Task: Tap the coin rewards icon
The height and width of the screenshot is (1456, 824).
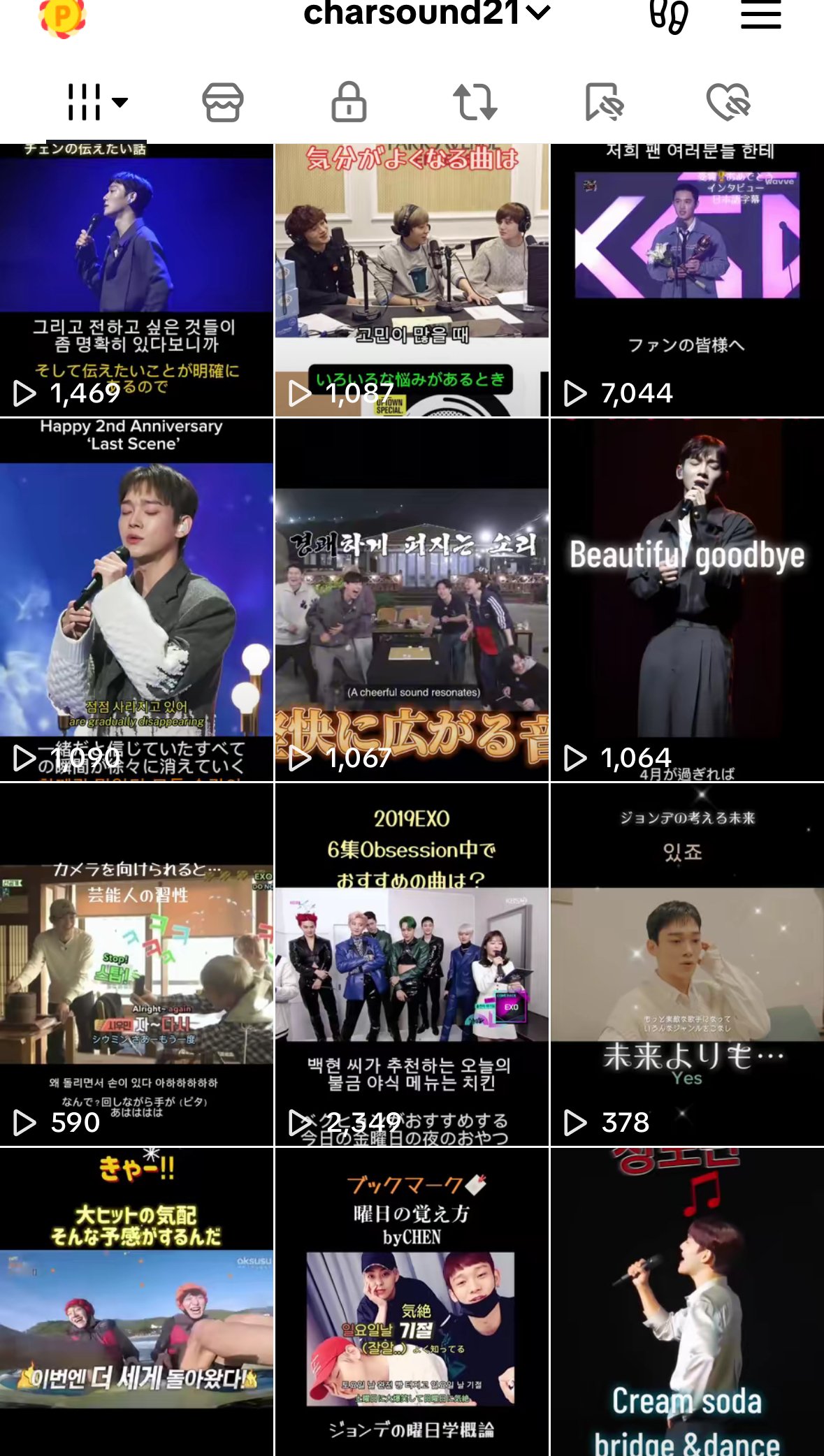Action: pos(62,17)
